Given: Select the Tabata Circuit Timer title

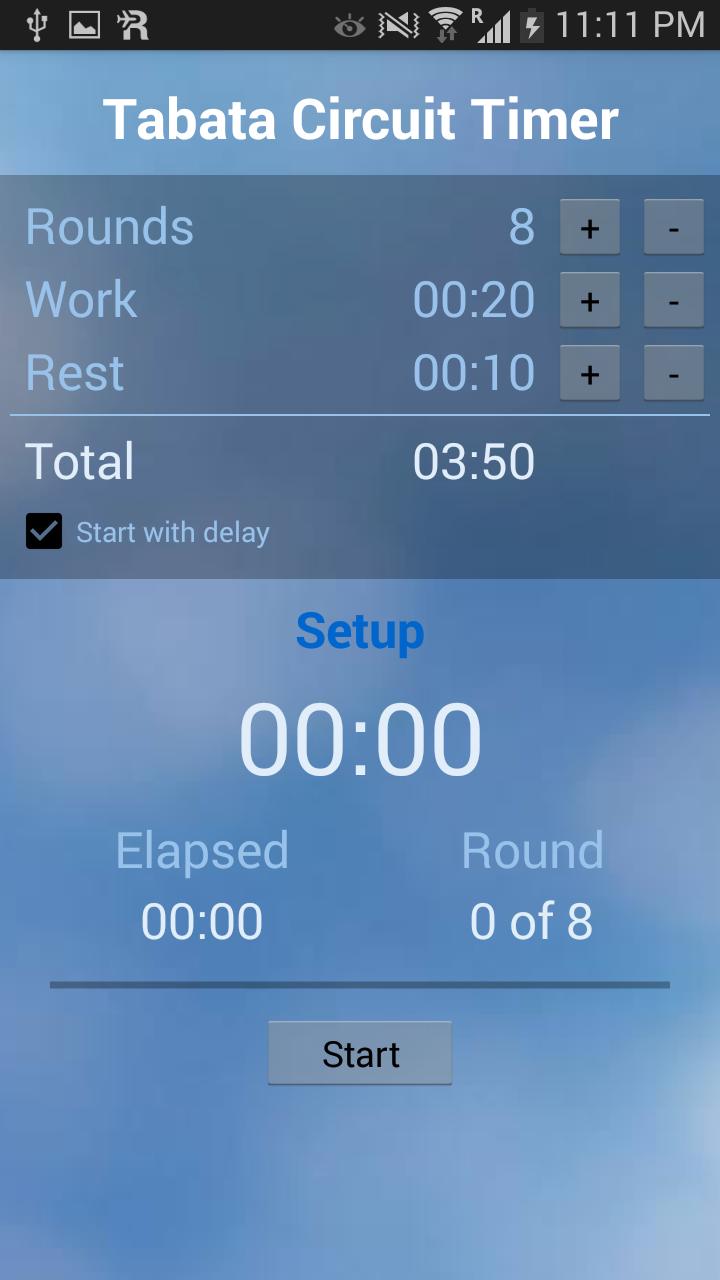Looking at the screenshot, I should [x=360, y=118].
